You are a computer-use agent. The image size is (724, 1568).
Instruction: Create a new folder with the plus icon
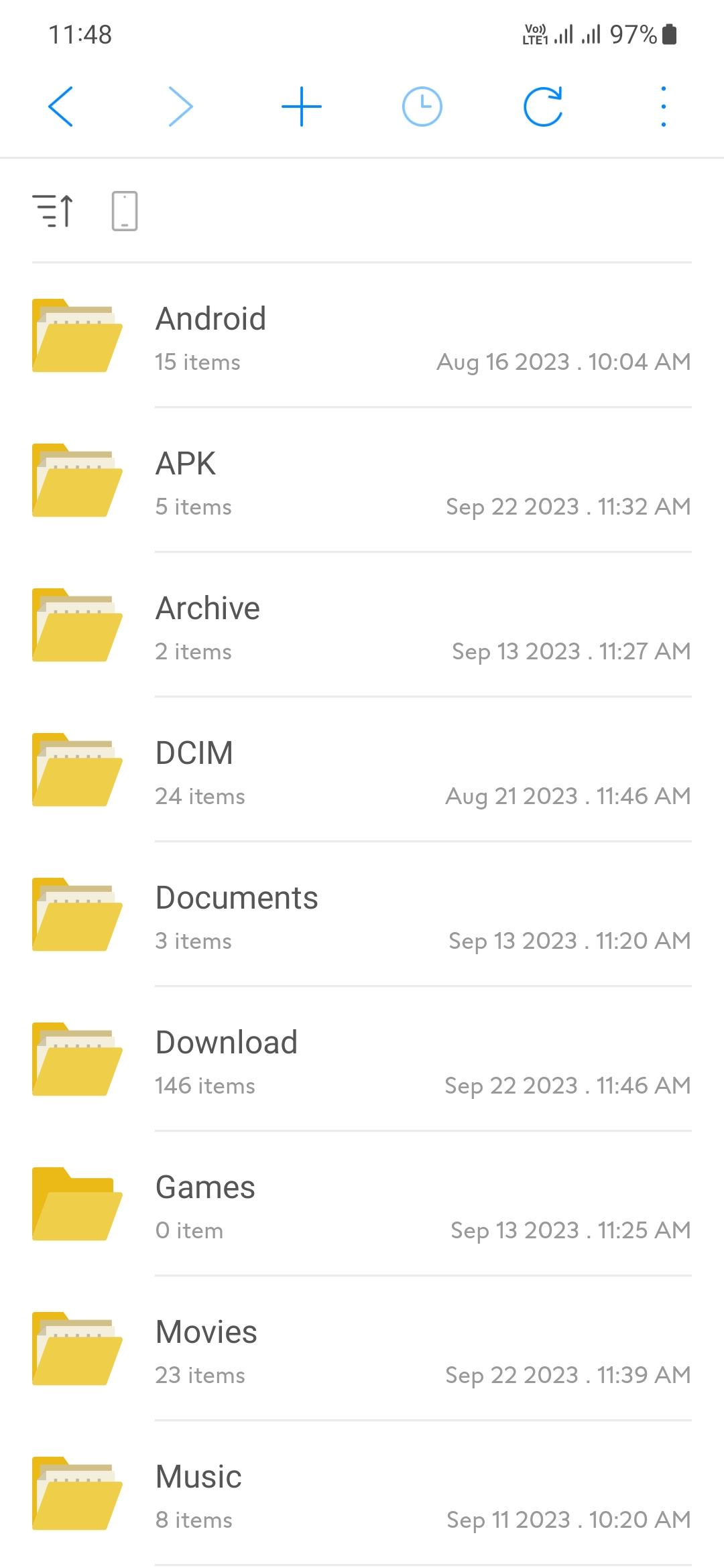[x=301, y=106]
